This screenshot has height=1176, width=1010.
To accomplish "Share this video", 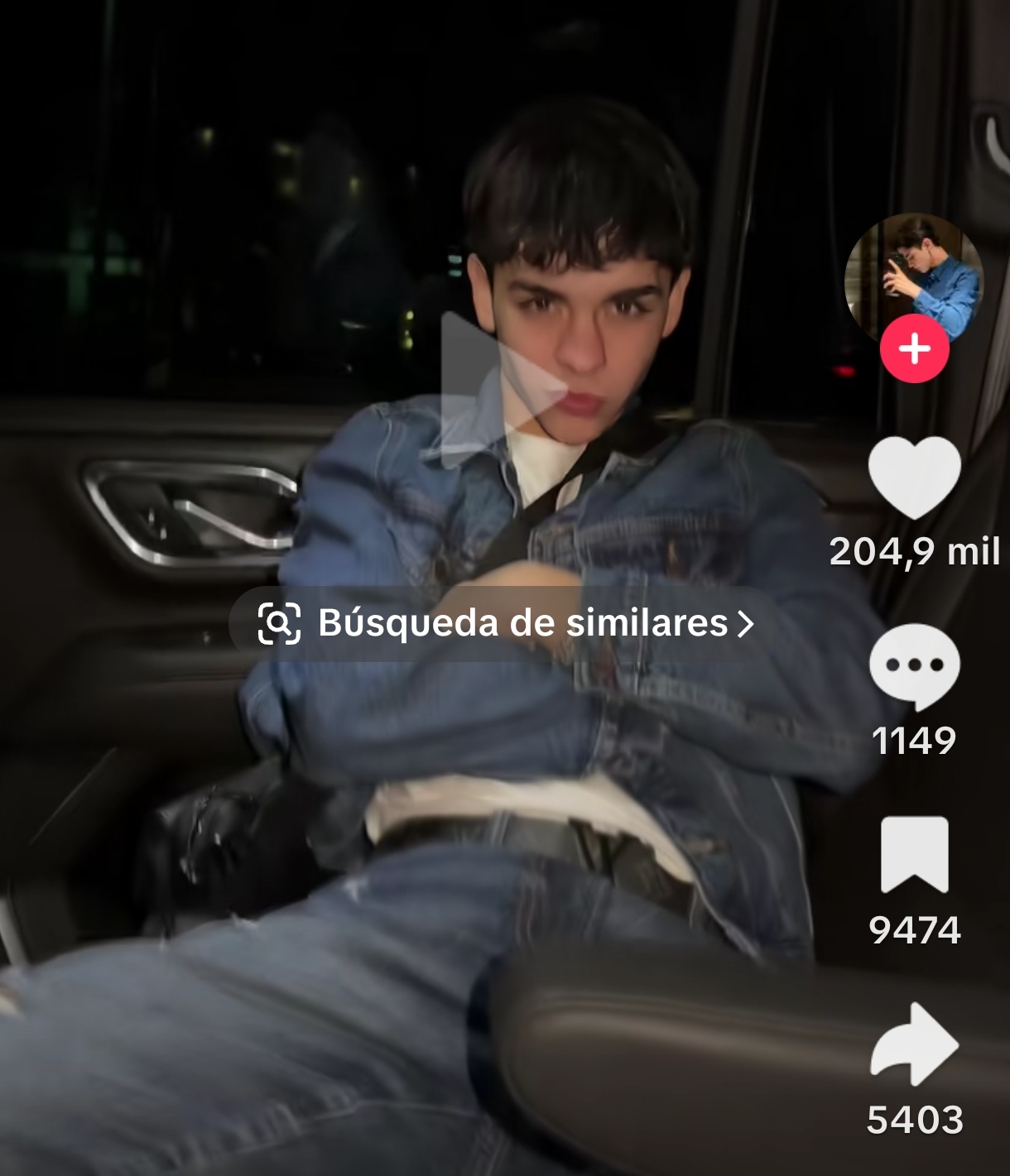I will click(x=914, y=1044).
